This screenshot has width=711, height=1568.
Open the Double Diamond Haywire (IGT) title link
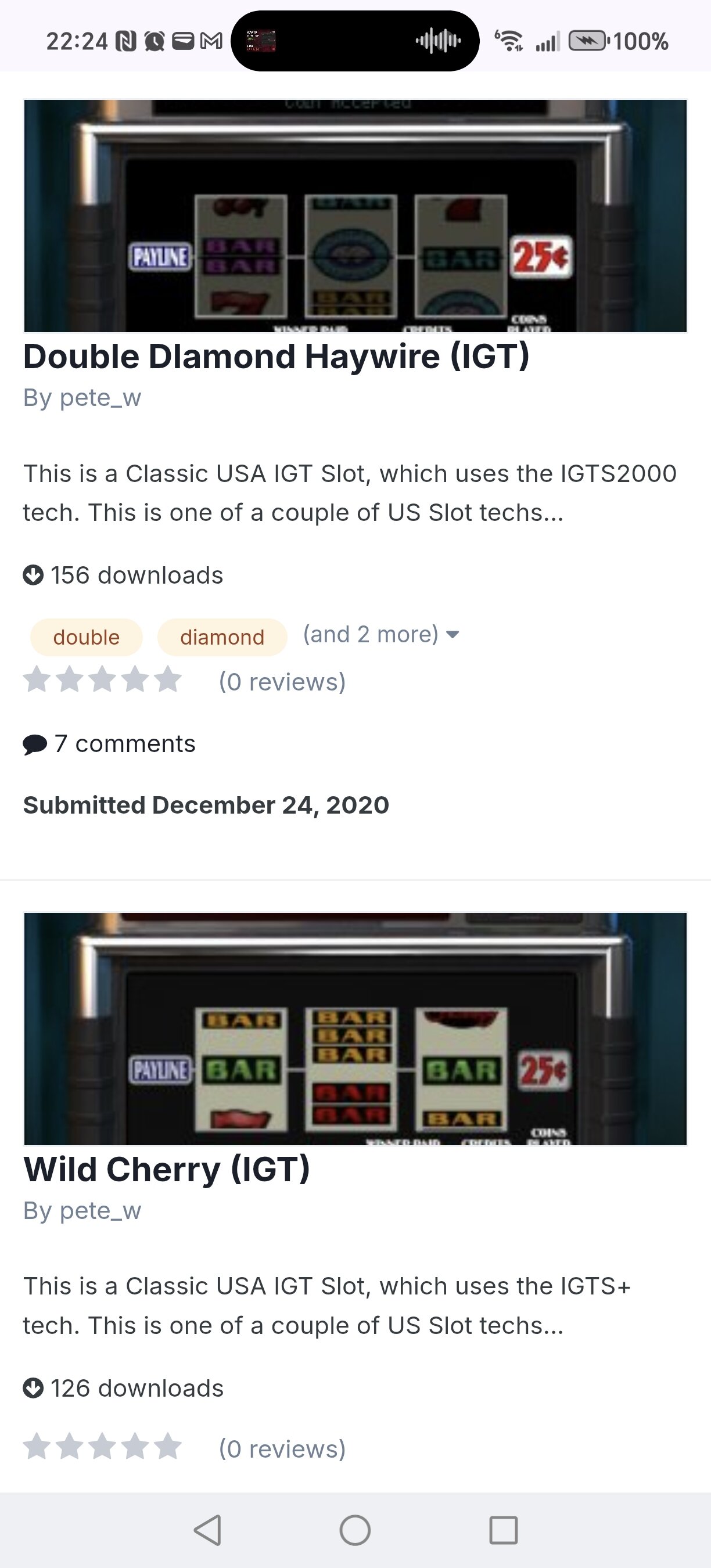click(276, 356)
